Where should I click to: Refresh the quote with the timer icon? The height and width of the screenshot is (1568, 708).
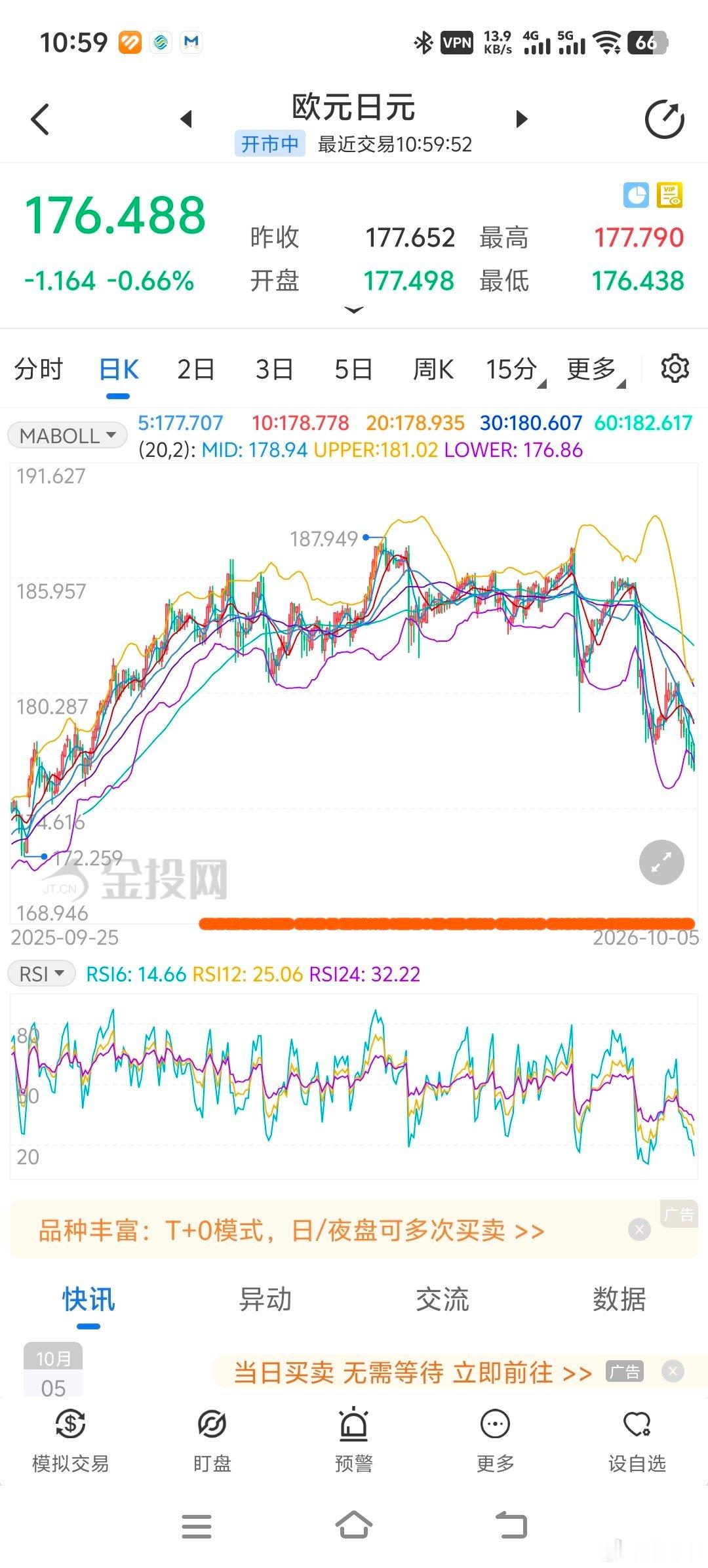tap(665, 119)
